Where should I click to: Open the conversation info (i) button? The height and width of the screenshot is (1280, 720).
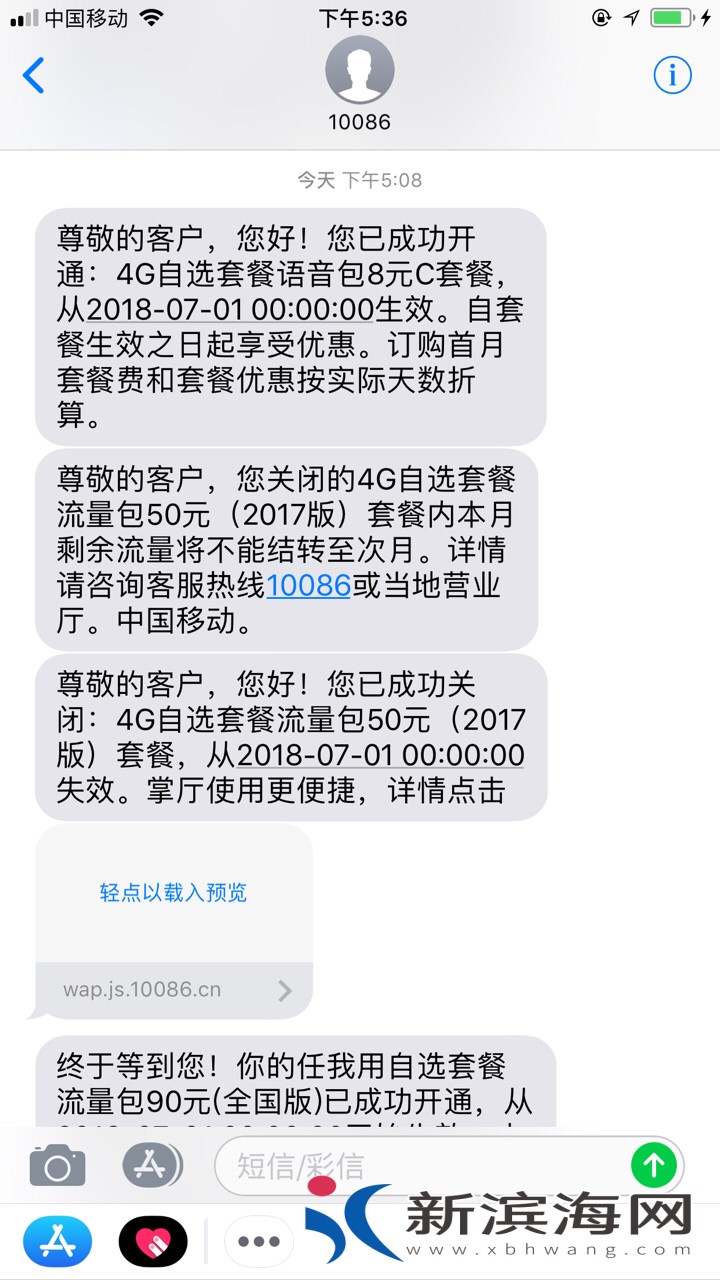point(674,75)
